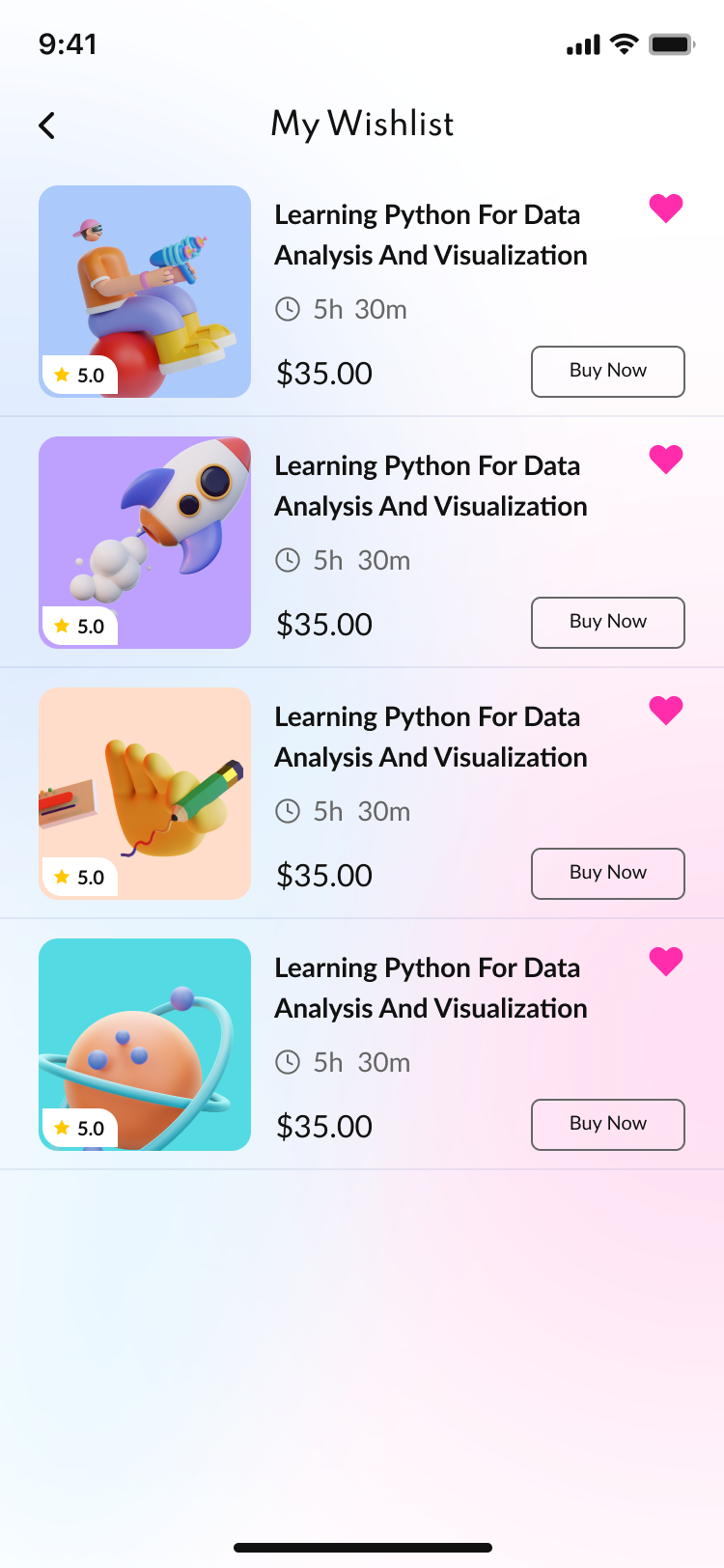Tap the heart on the hand-with-pencil course
Screen dimensions: 724x1568
[x=666, y=710]
